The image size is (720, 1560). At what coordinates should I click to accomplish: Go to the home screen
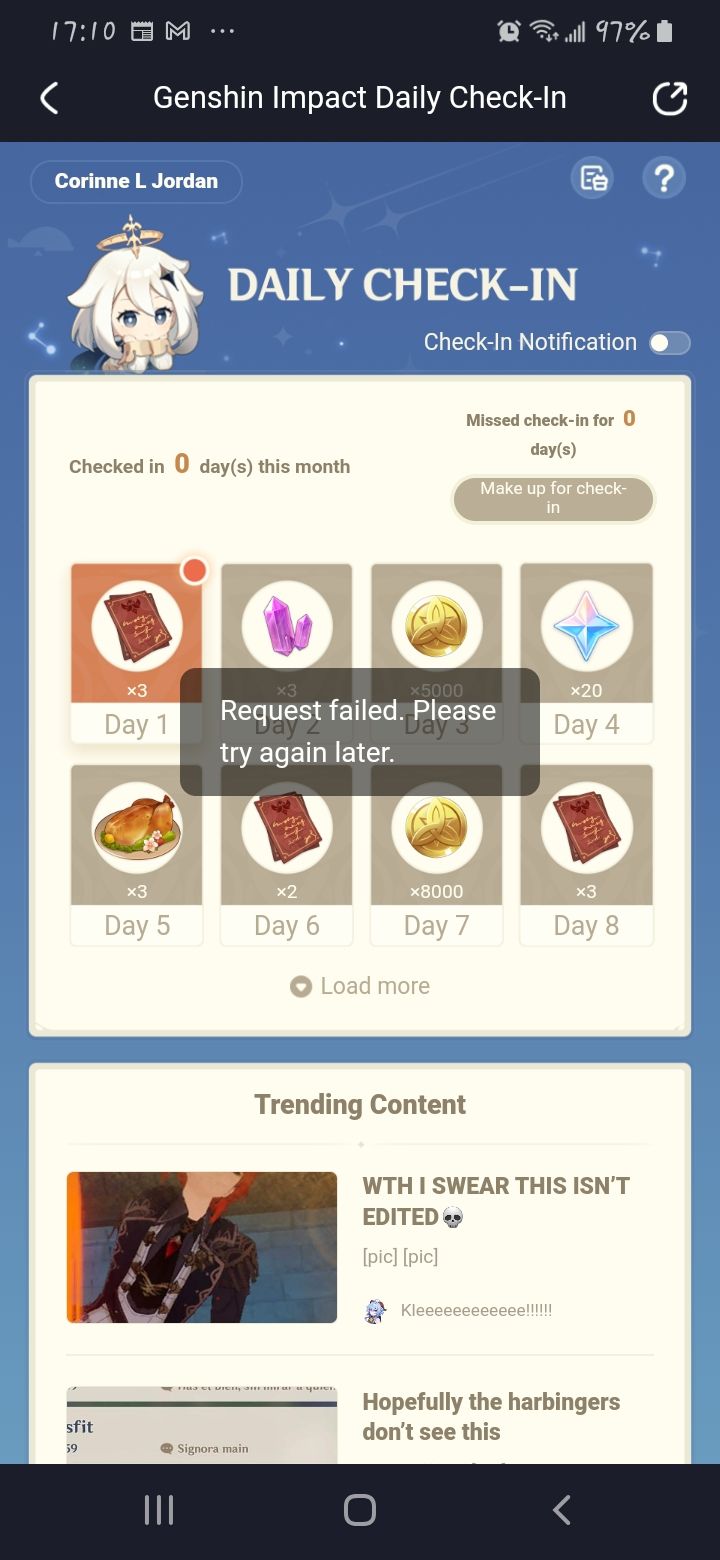point(360,1510)
